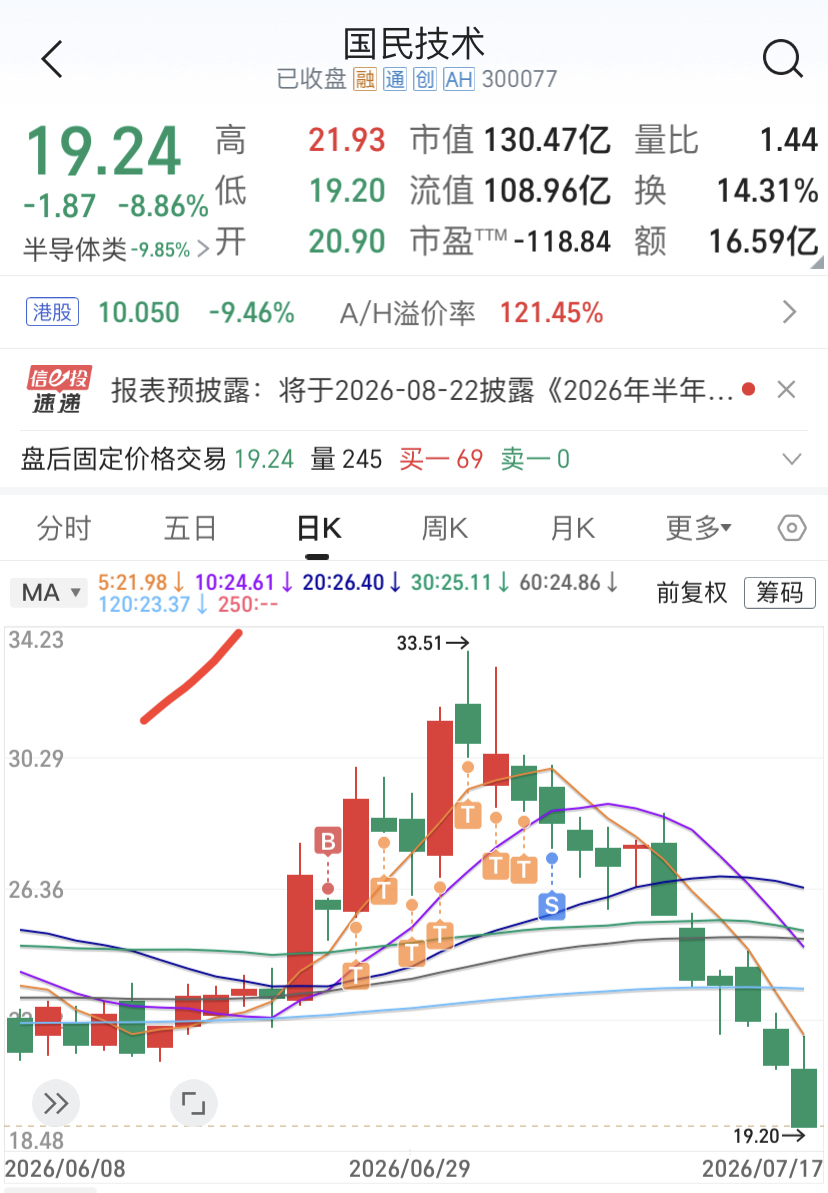Open the MA indicator dropdown
Screen dimensions: 828x1193
coord(48,592)
